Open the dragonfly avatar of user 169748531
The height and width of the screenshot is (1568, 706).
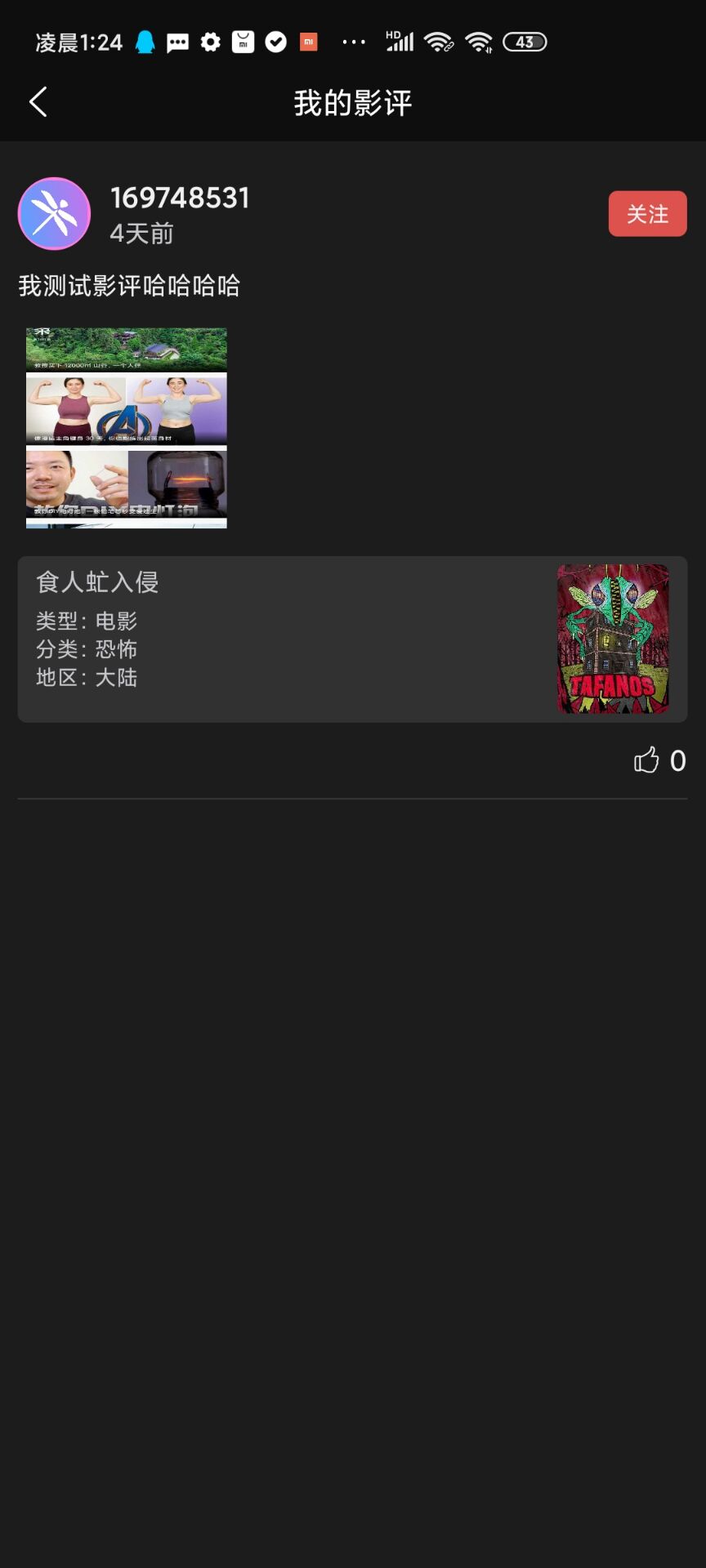[x=54, y=213]
